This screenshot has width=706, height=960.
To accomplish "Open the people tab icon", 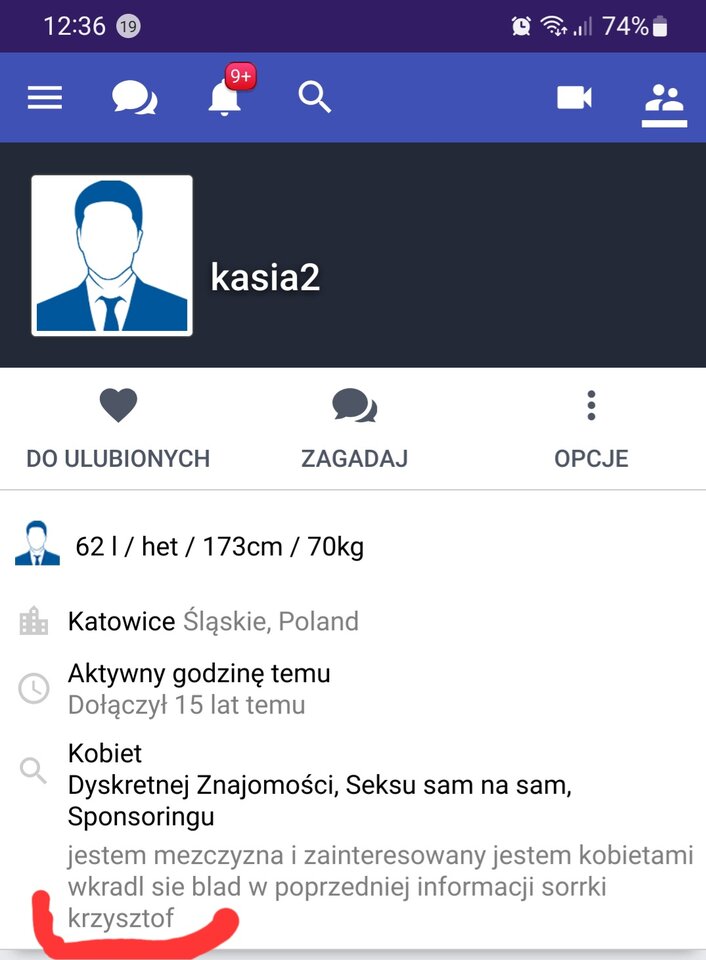I will (x=664, y=100).
